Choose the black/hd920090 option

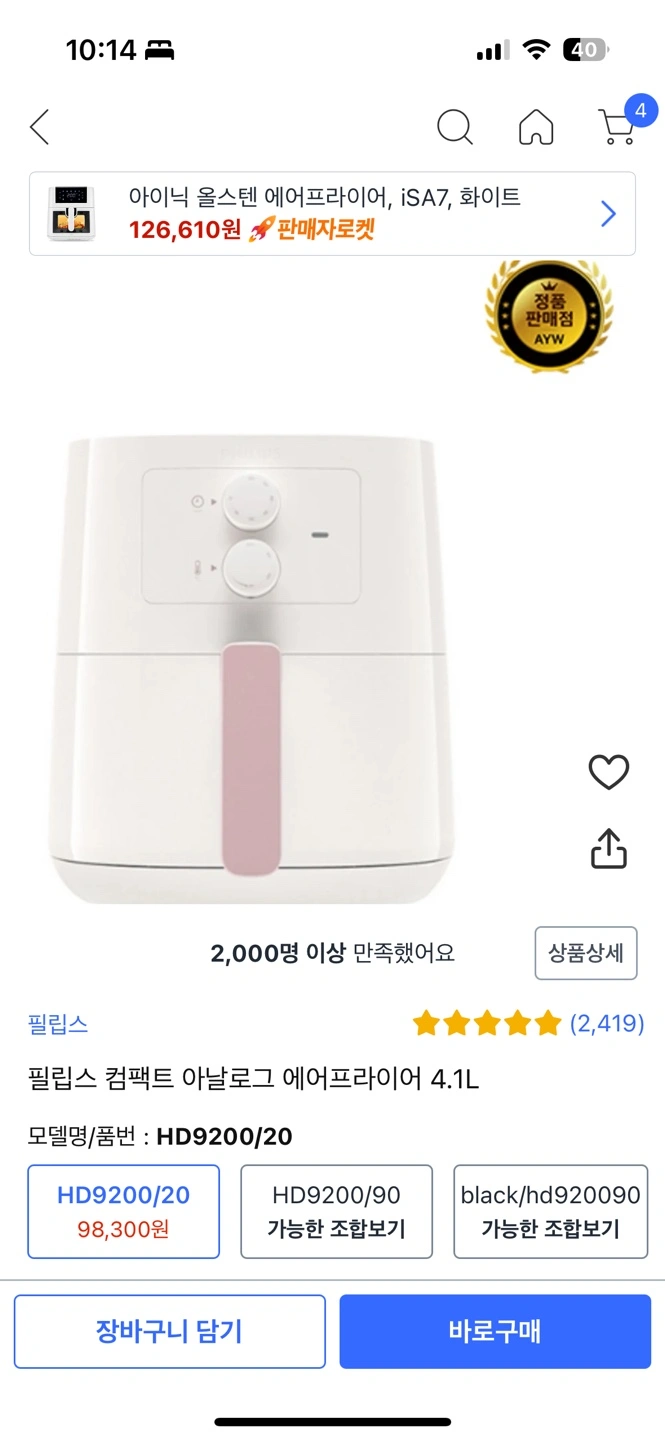[x=550, y=1211]
